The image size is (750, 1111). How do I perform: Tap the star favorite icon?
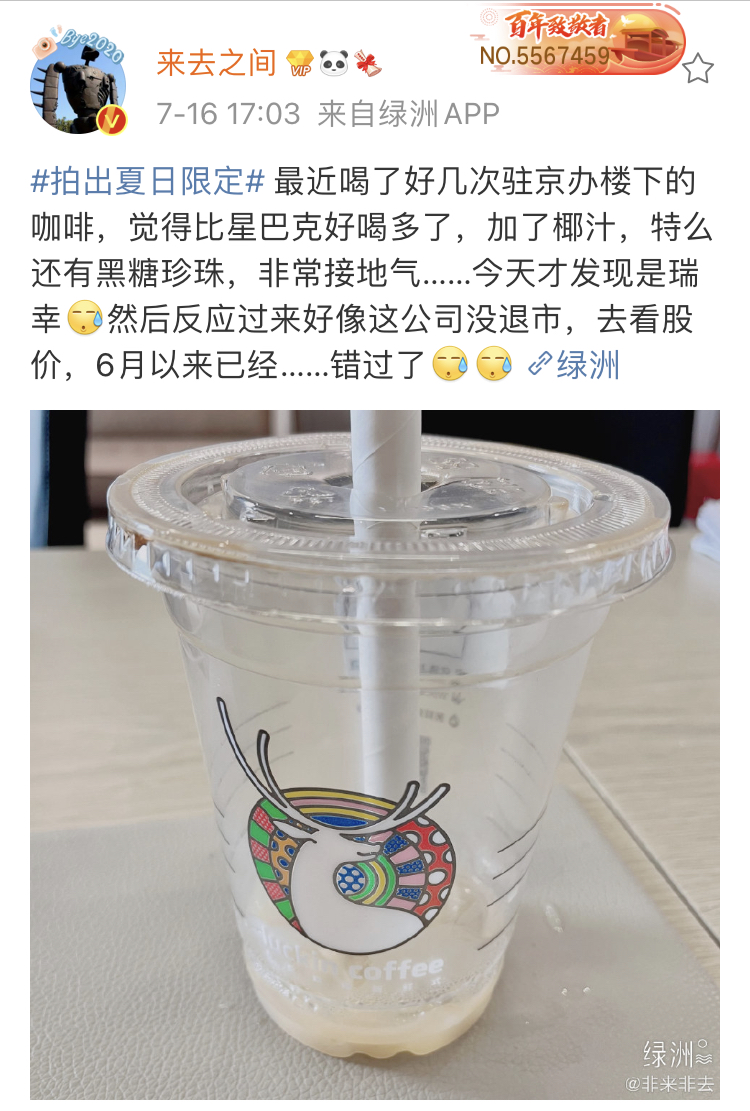[x=698, y=67]
